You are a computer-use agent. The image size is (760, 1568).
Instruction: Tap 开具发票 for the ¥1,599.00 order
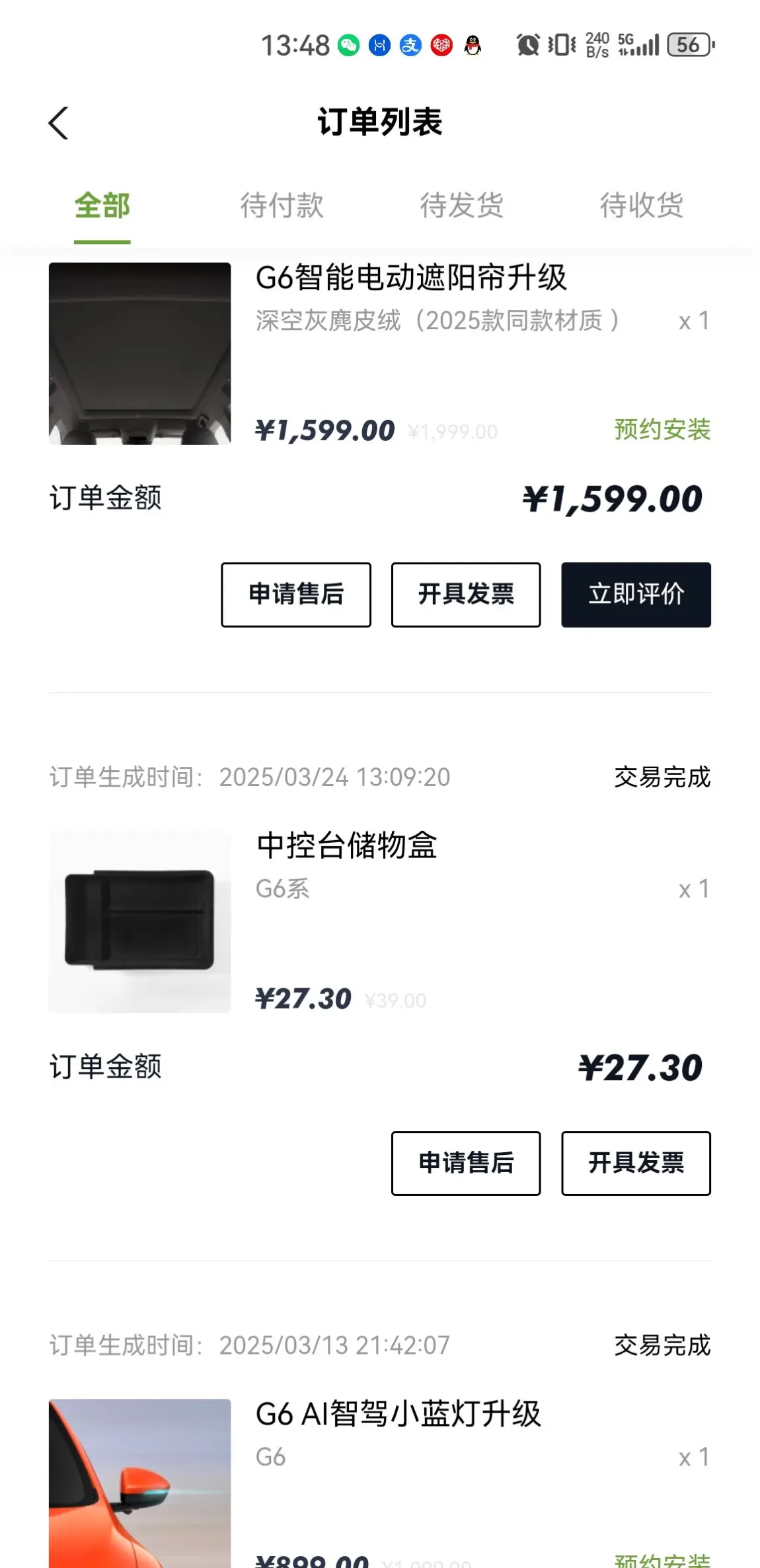466,594
